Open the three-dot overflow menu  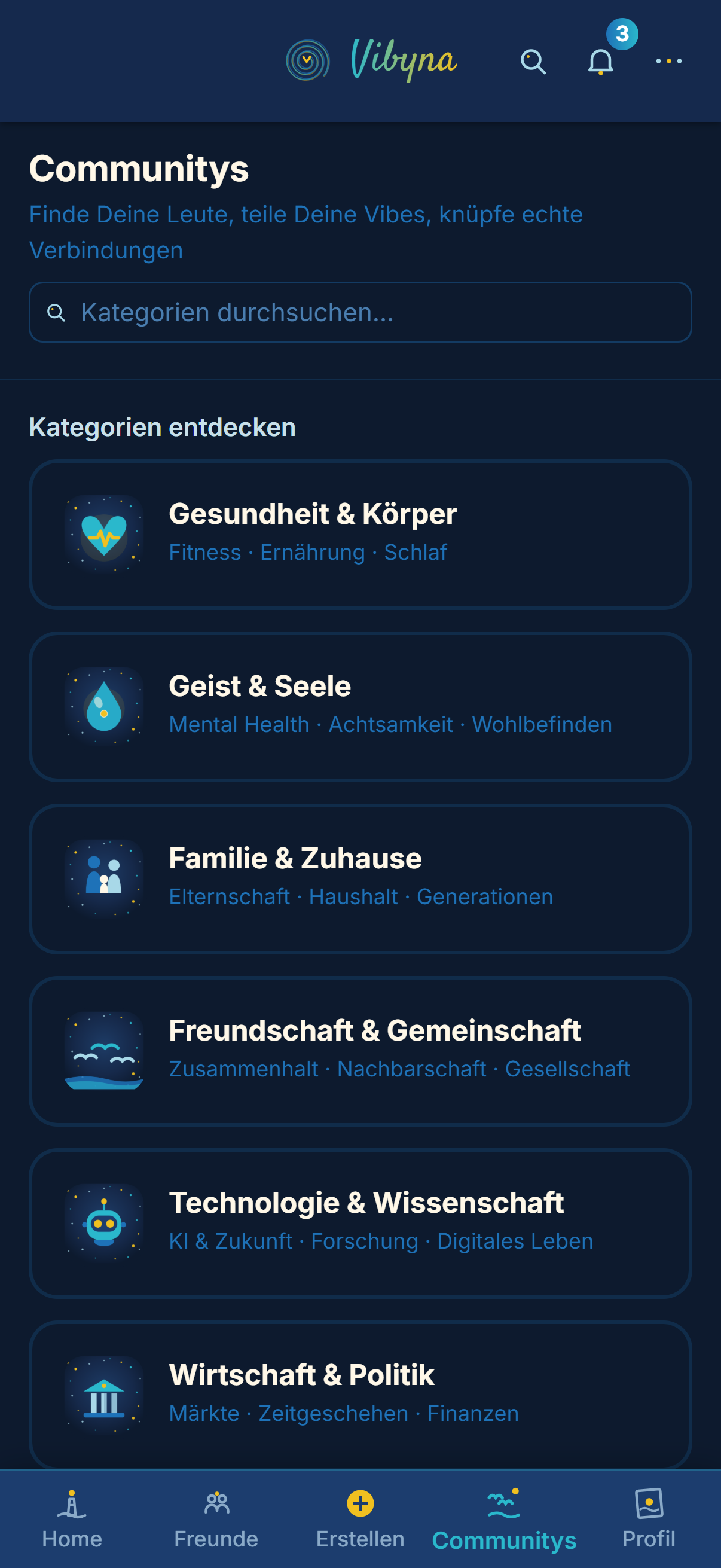668,62
